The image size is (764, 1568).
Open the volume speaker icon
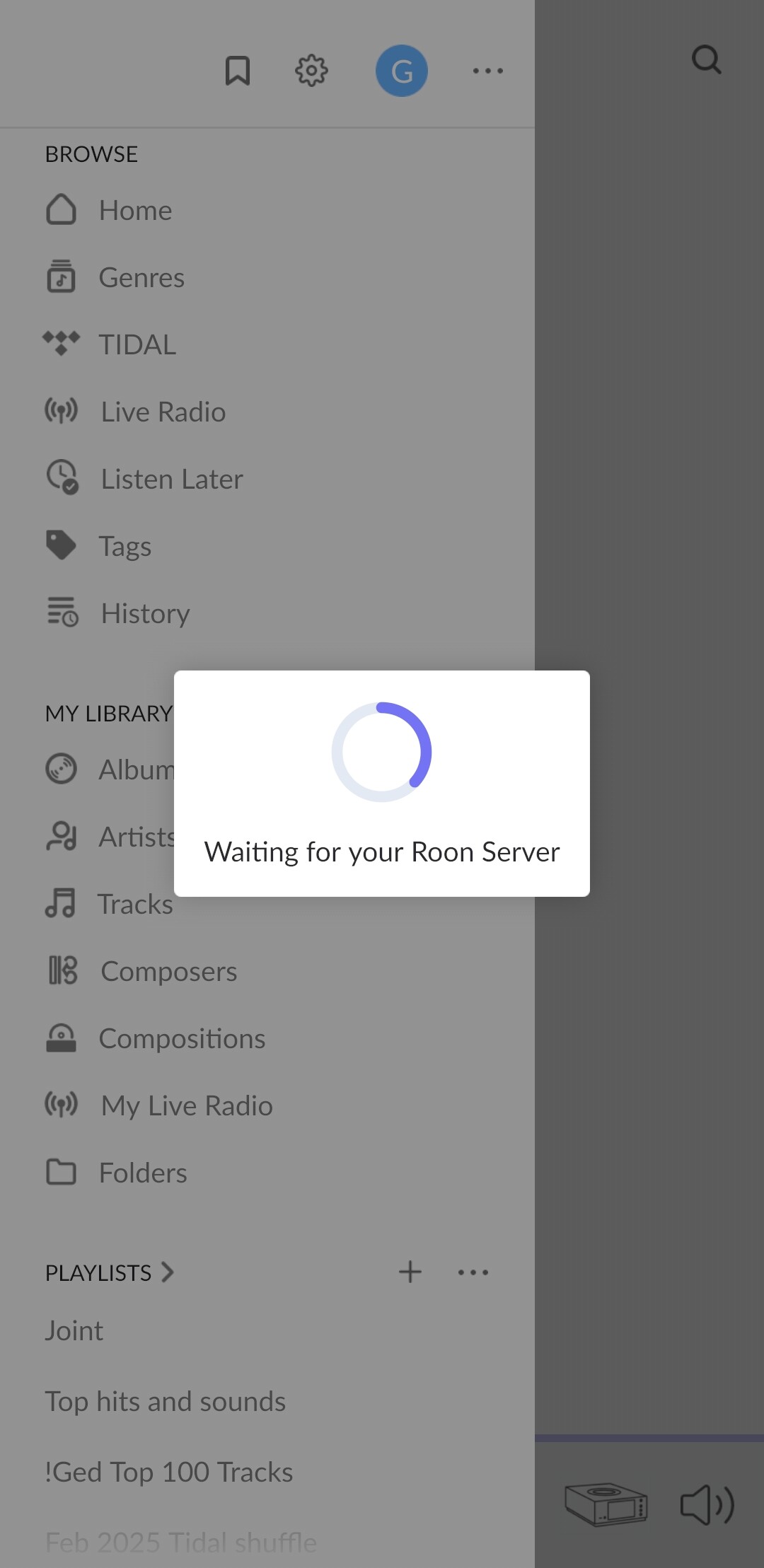pos(707,1504)
